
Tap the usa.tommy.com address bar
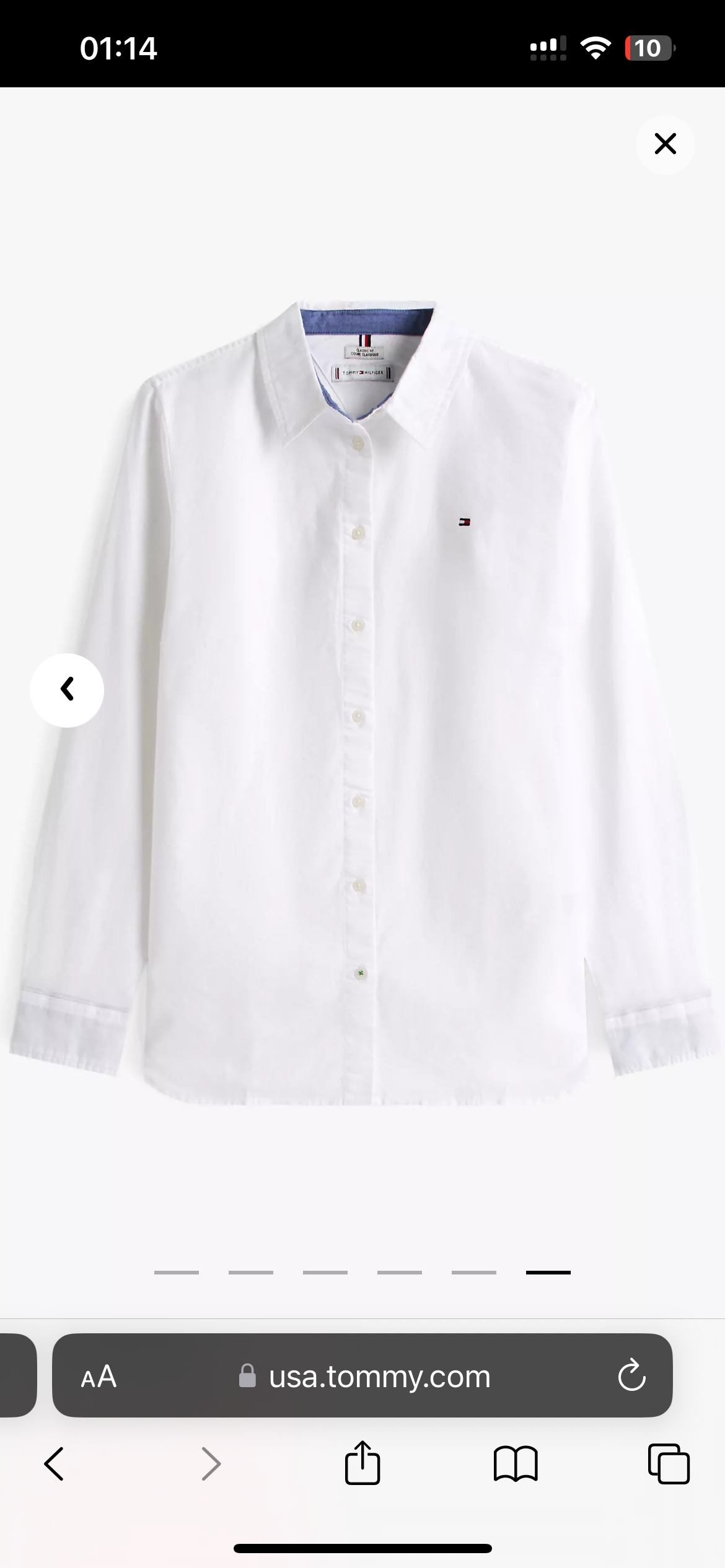point(379,1377)
